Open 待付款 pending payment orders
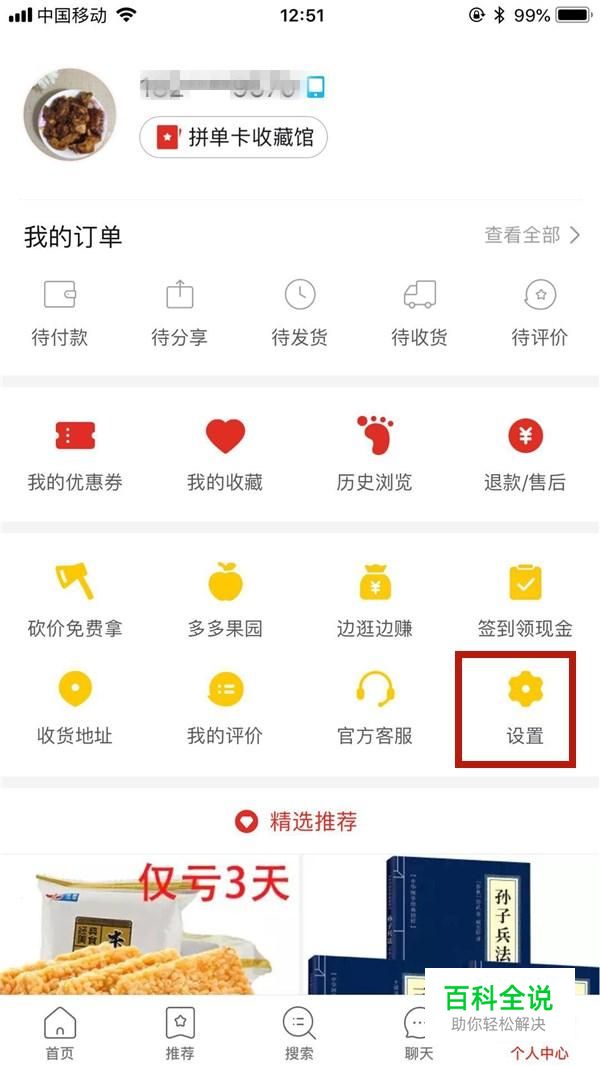The height and width of the screenshot is (1066, 600). 60,312
